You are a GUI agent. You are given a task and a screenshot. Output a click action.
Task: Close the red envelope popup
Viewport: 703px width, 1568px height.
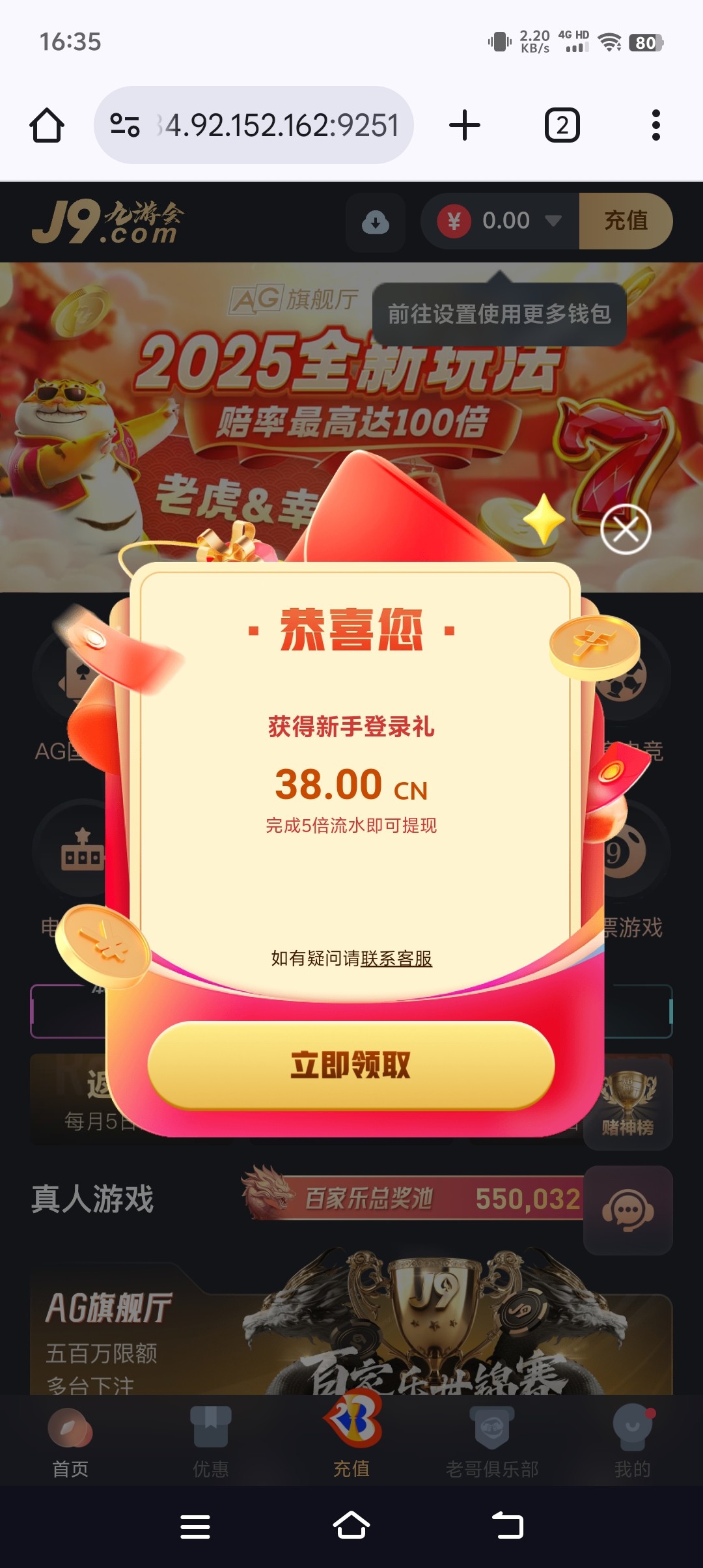pyautogui.click(x=626, y=529)
